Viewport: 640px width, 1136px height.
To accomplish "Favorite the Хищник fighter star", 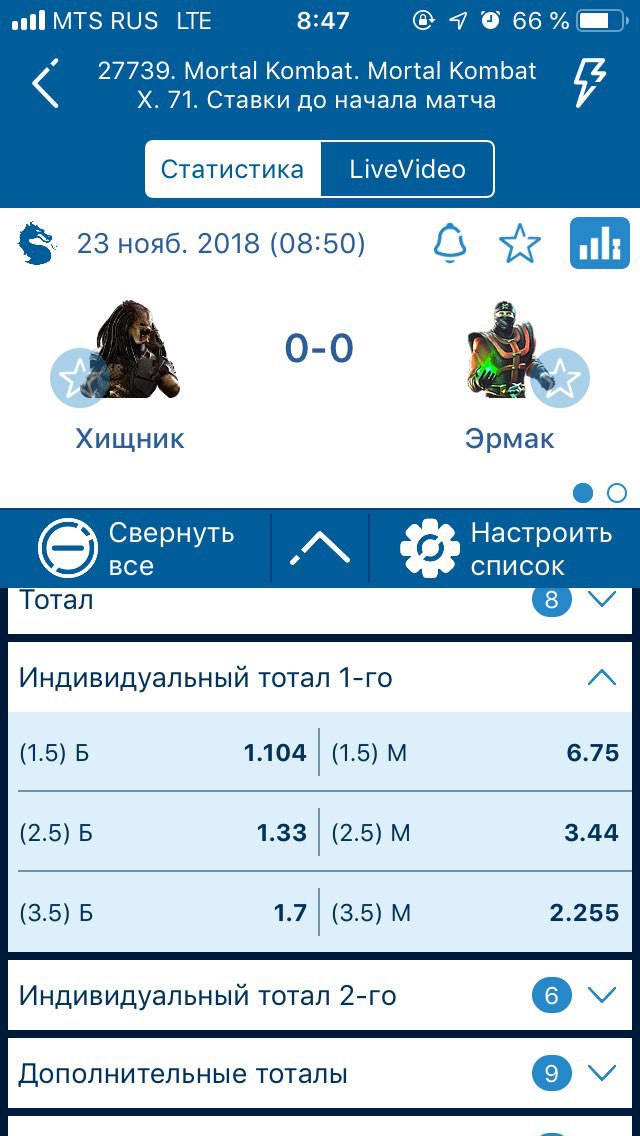I will point(78,378).
